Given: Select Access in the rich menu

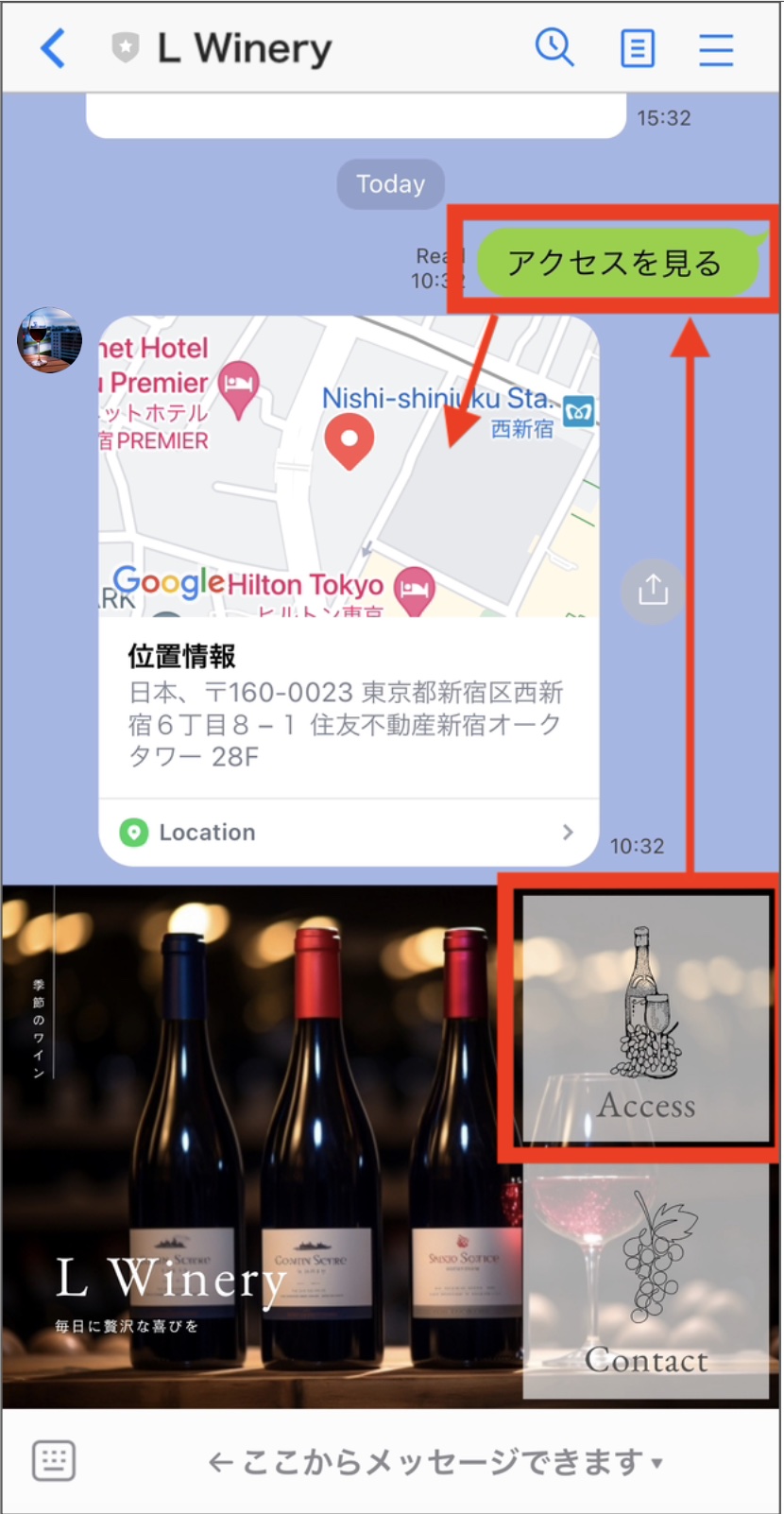Looking at the screenshot, I should [646, 1021].
